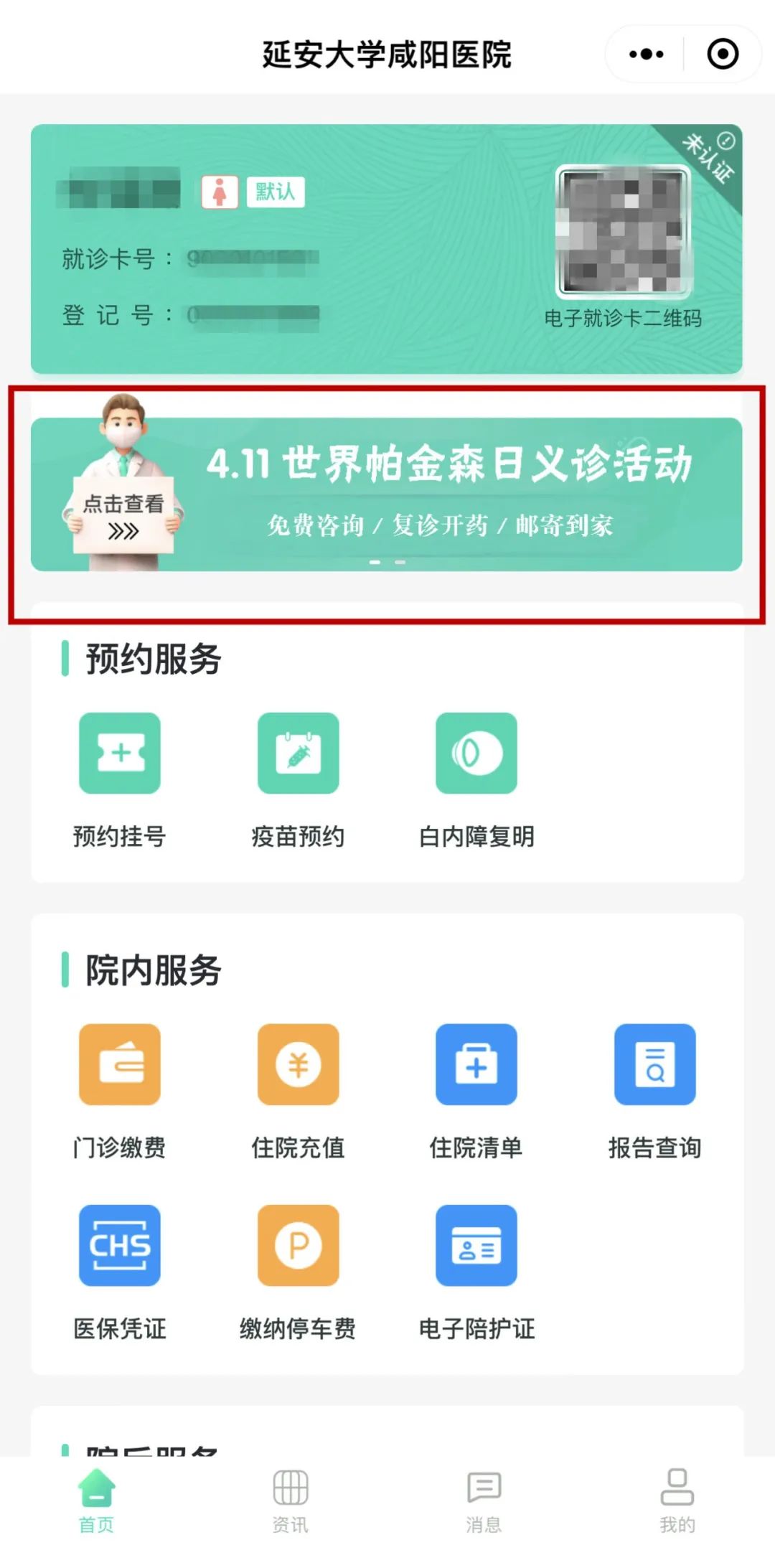Image resolution: width=775 pixels, height=1568 pixels.
Task: Select the 首页 home tab
Action: [96, 1500]
